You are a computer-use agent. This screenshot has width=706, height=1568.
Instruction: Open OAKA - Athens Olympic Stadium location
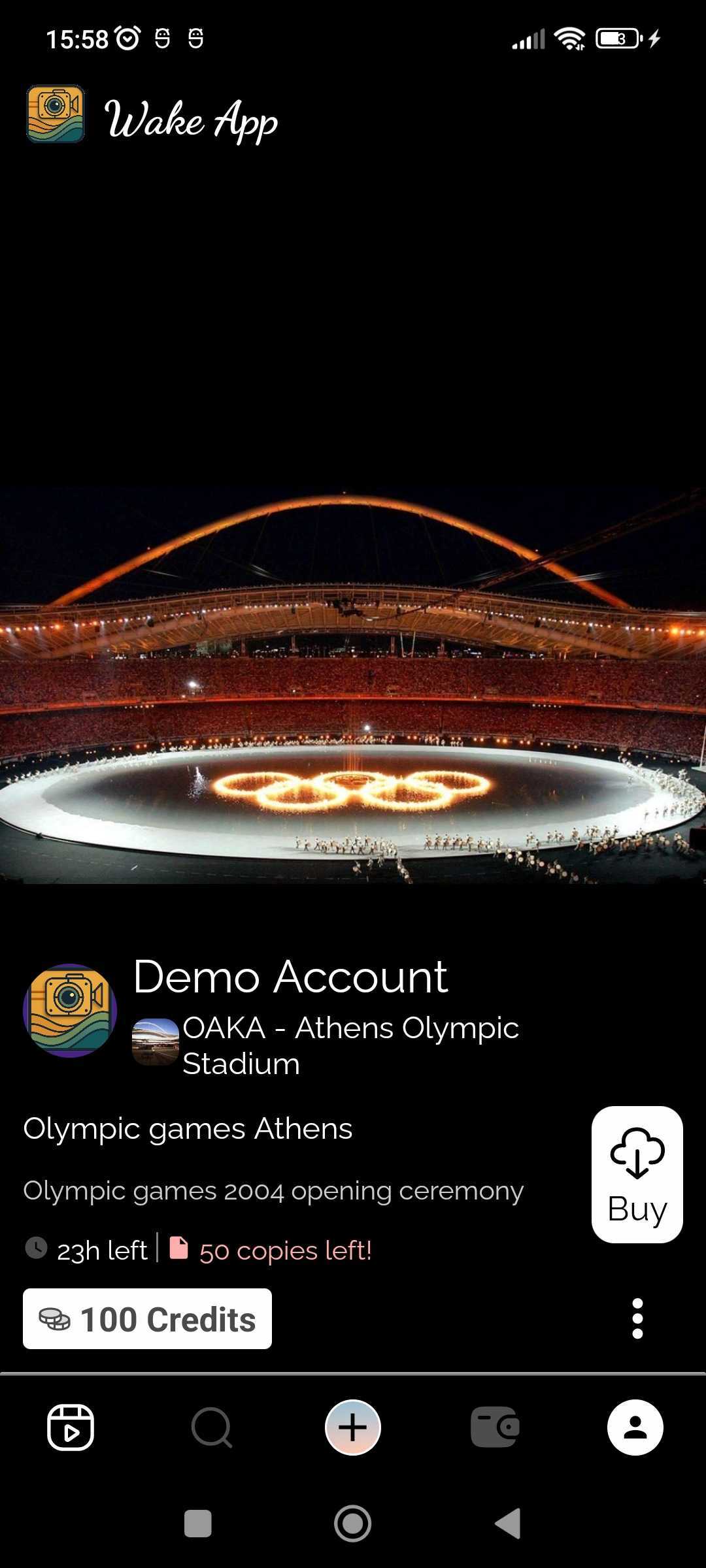pos(350,1045)
